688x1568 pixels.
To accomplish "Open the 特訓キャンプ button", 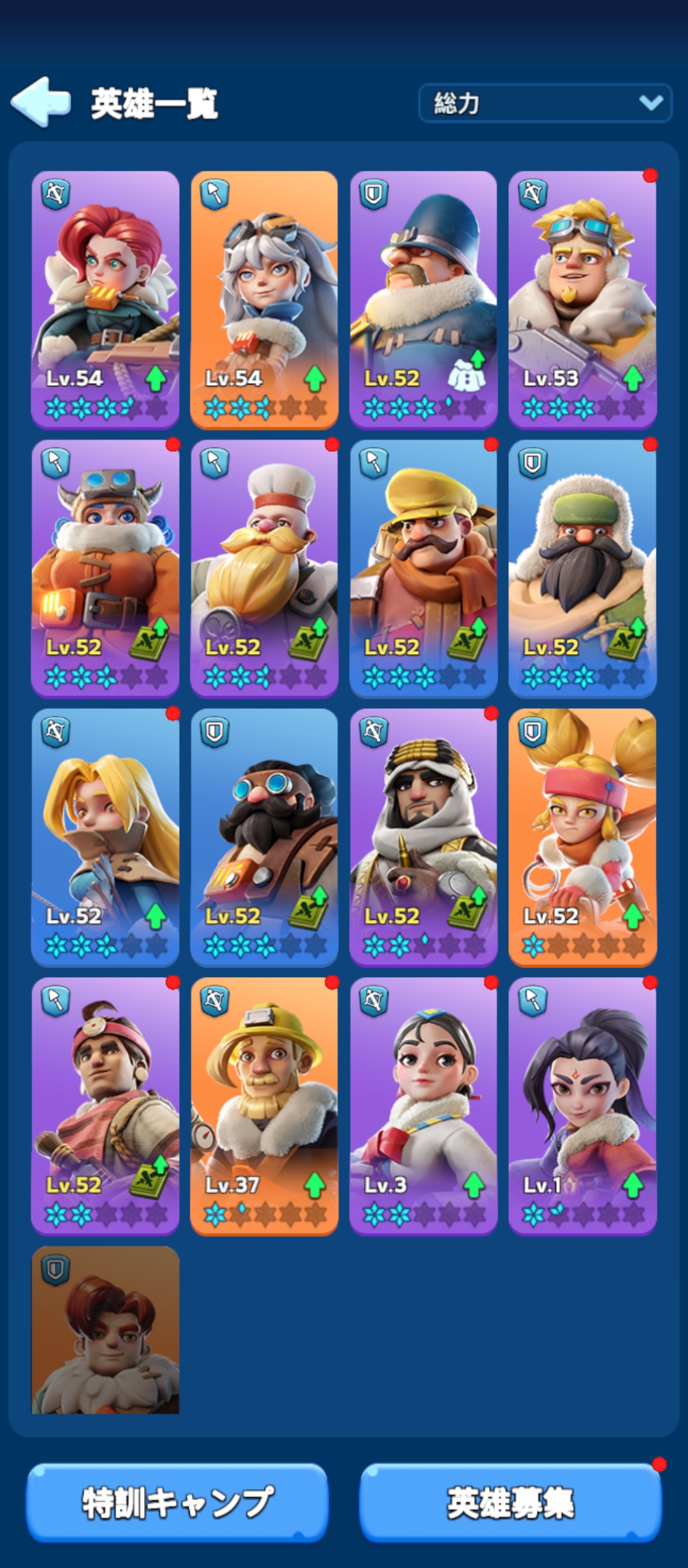I will (x=177, y=1502).
